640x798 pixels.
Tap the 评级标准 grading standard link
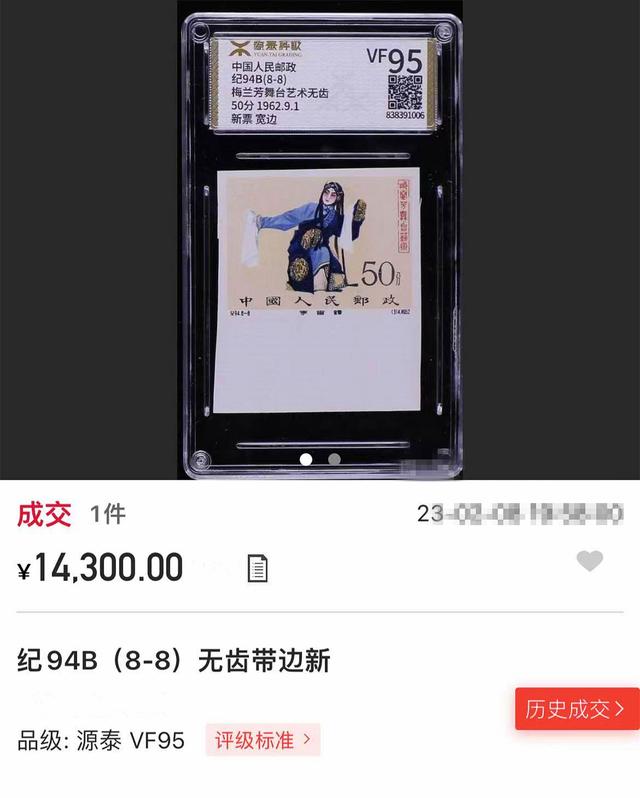click(x=263, y=739)
